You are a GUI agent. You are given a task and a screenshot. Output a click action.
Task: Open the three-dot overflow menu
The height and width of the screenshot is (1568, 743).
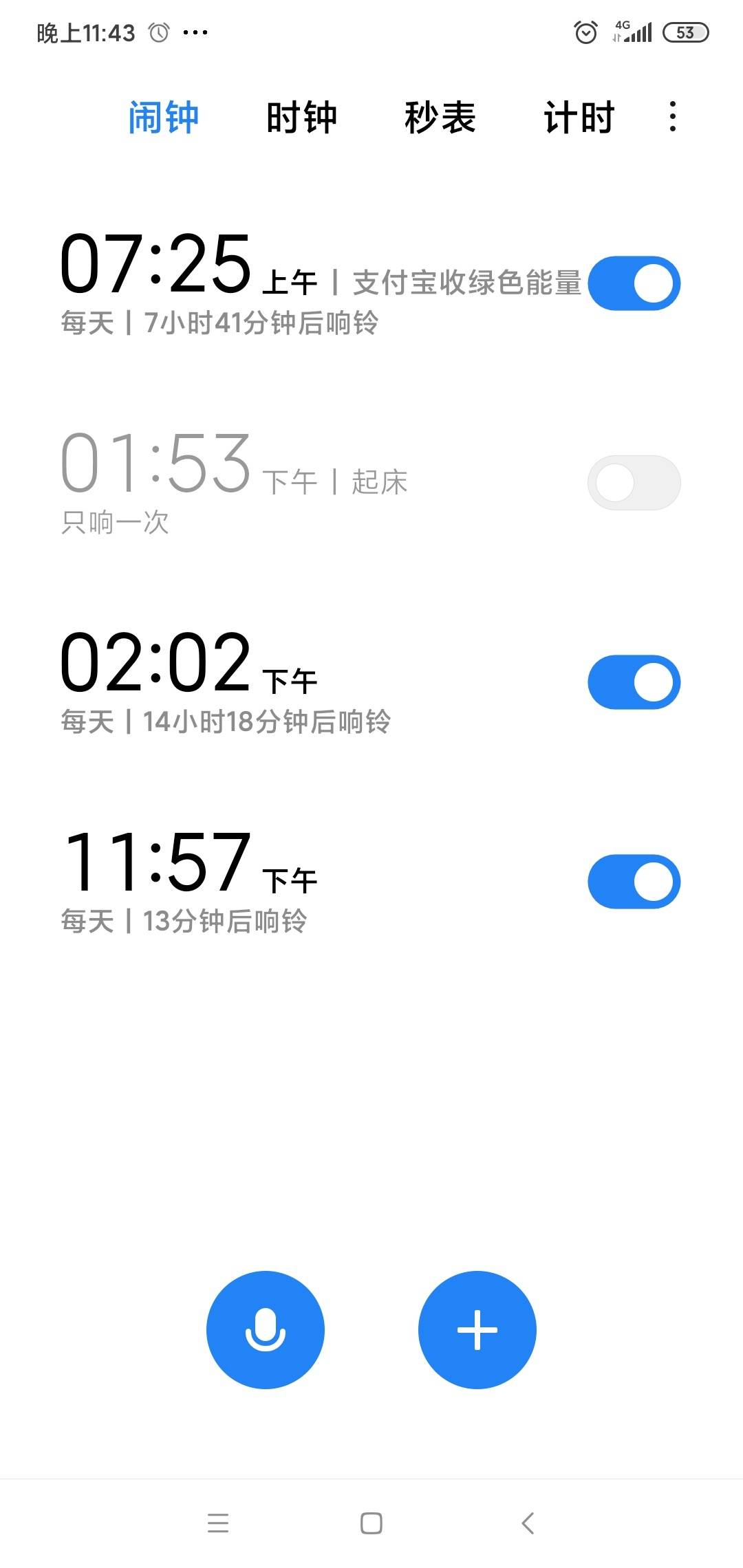click(x=672, y=117)
